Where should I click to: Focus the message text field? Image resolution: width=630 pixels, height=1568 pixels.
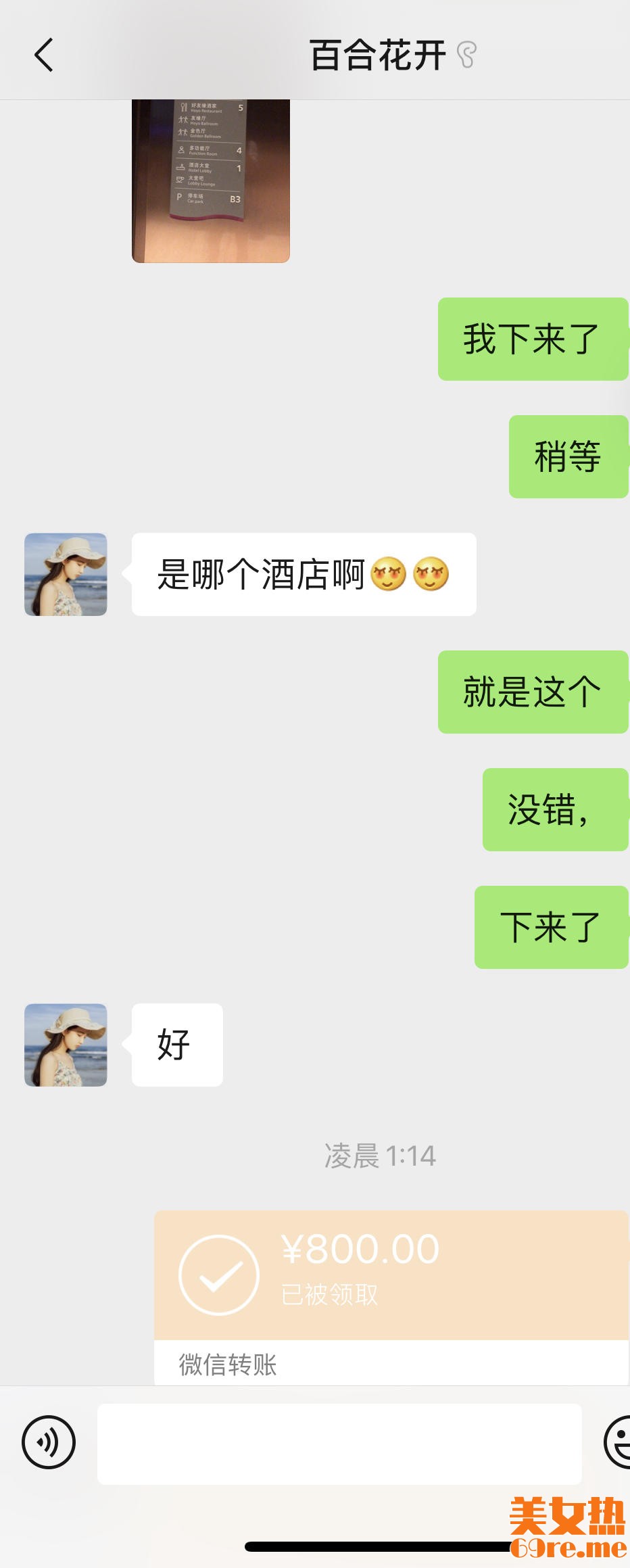(339, 1444)
